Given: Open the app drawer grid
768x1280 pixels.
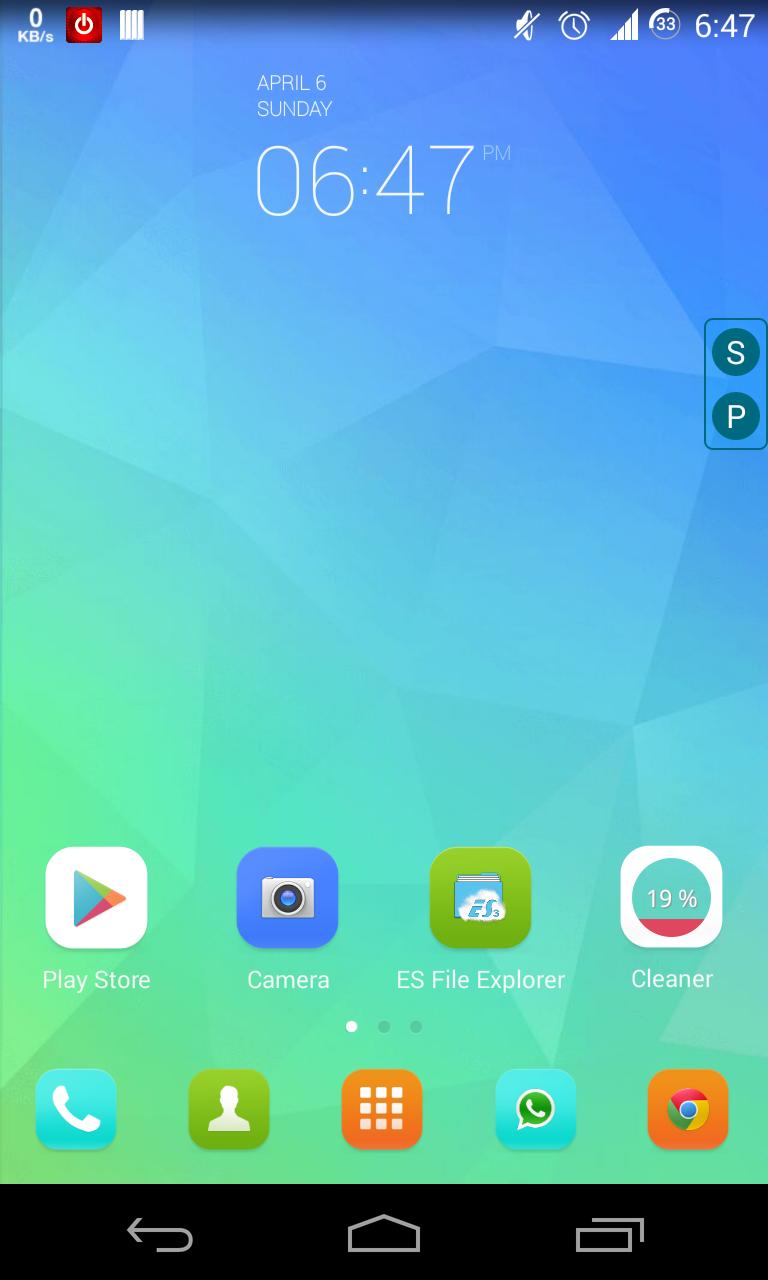Looking at the screenshot, I should click(x=382, y=1109).
